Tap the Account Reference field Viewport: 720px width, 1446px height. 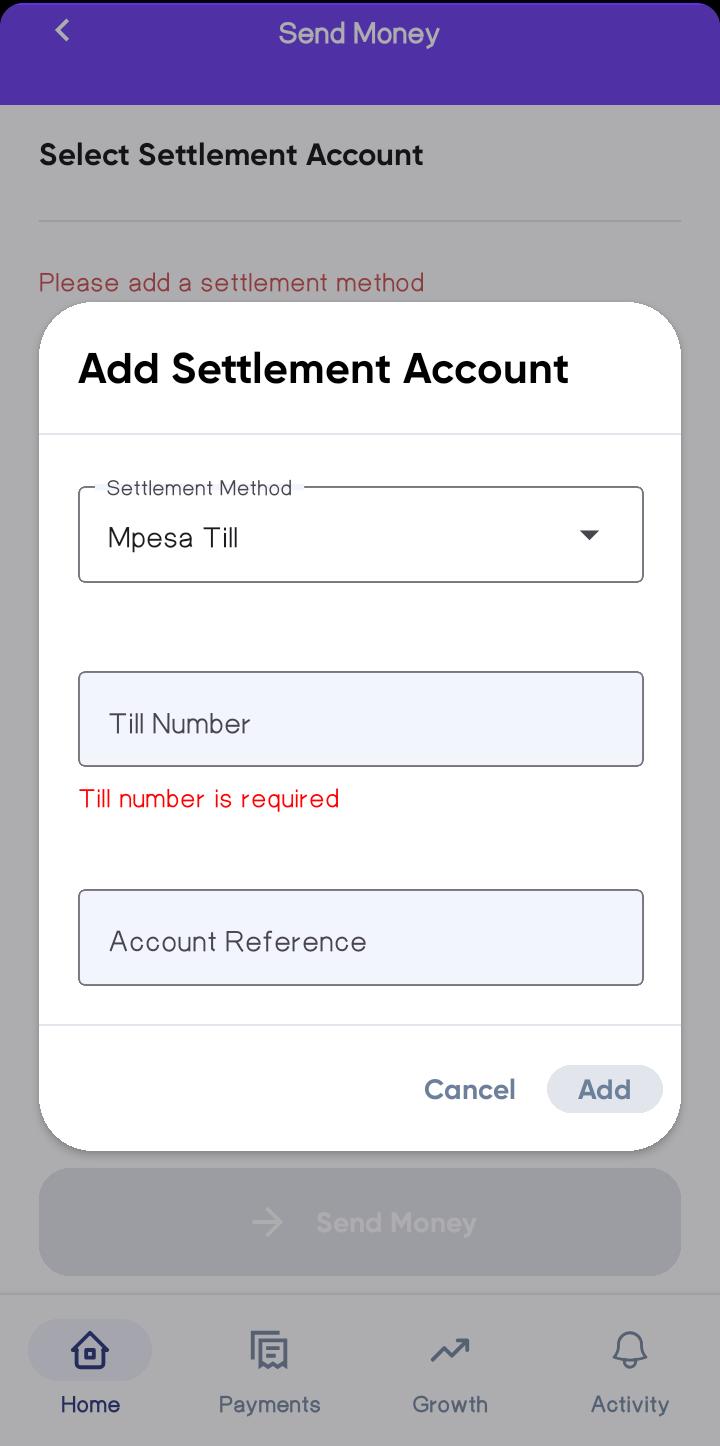(360, 938)
